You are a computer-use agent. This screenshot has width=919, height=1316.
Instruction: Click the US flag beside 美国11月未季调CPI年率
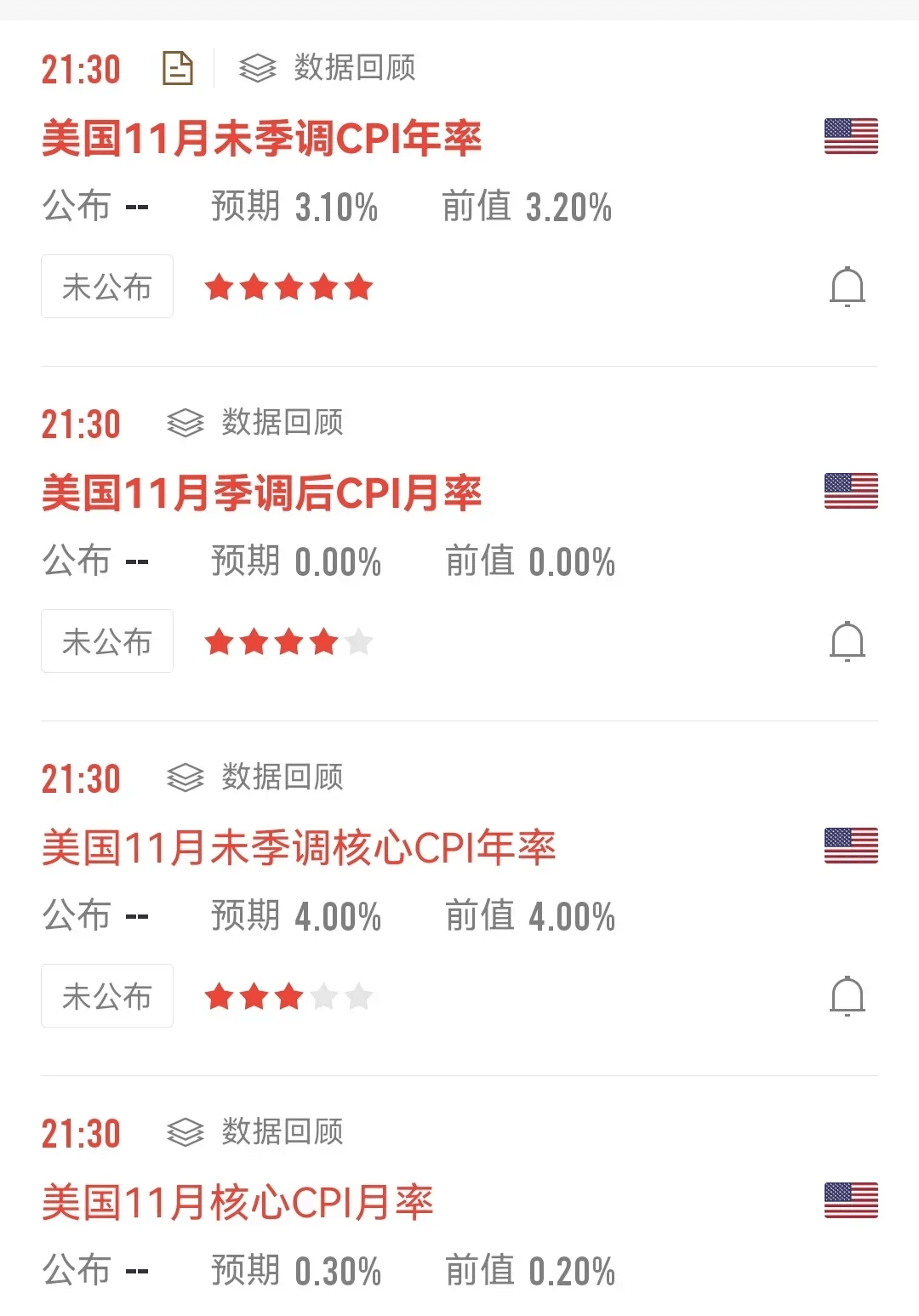point(849,136)
